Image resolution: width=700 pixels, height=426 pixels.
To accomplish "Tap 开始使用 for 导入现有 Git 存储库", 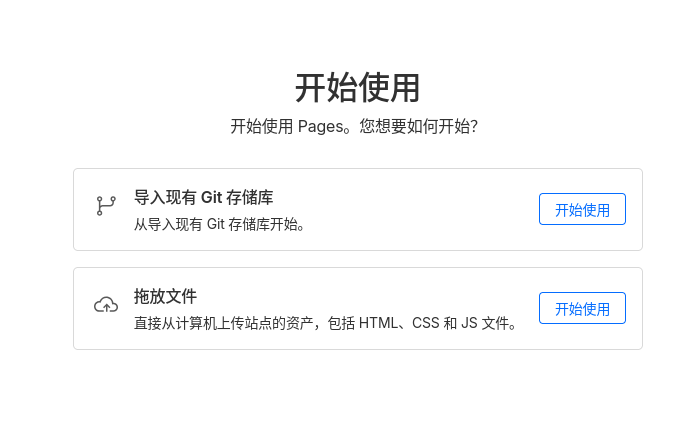I will [582, 209].
